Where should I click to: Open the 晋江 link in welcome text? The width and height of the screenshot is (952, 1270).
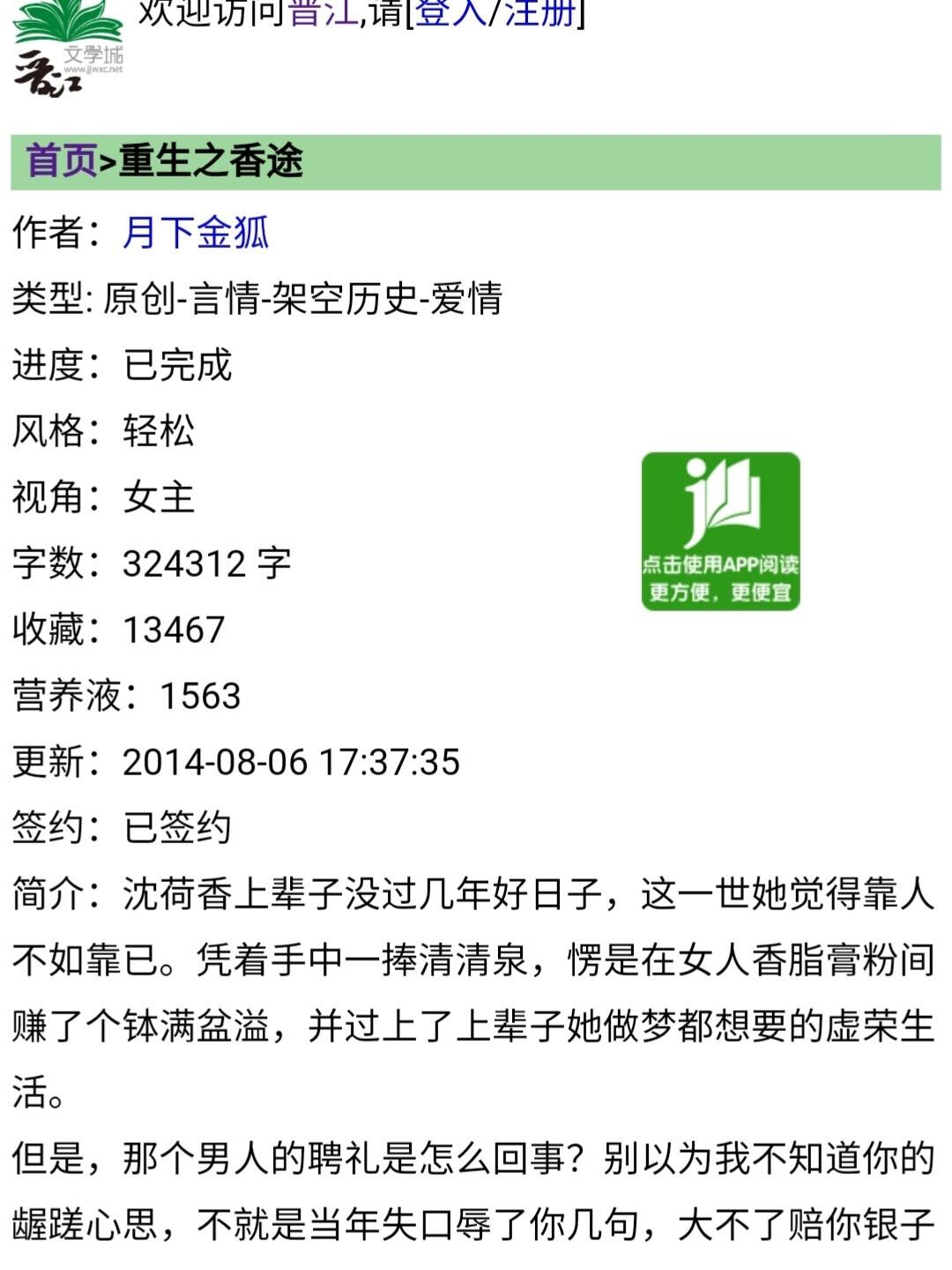323,12
